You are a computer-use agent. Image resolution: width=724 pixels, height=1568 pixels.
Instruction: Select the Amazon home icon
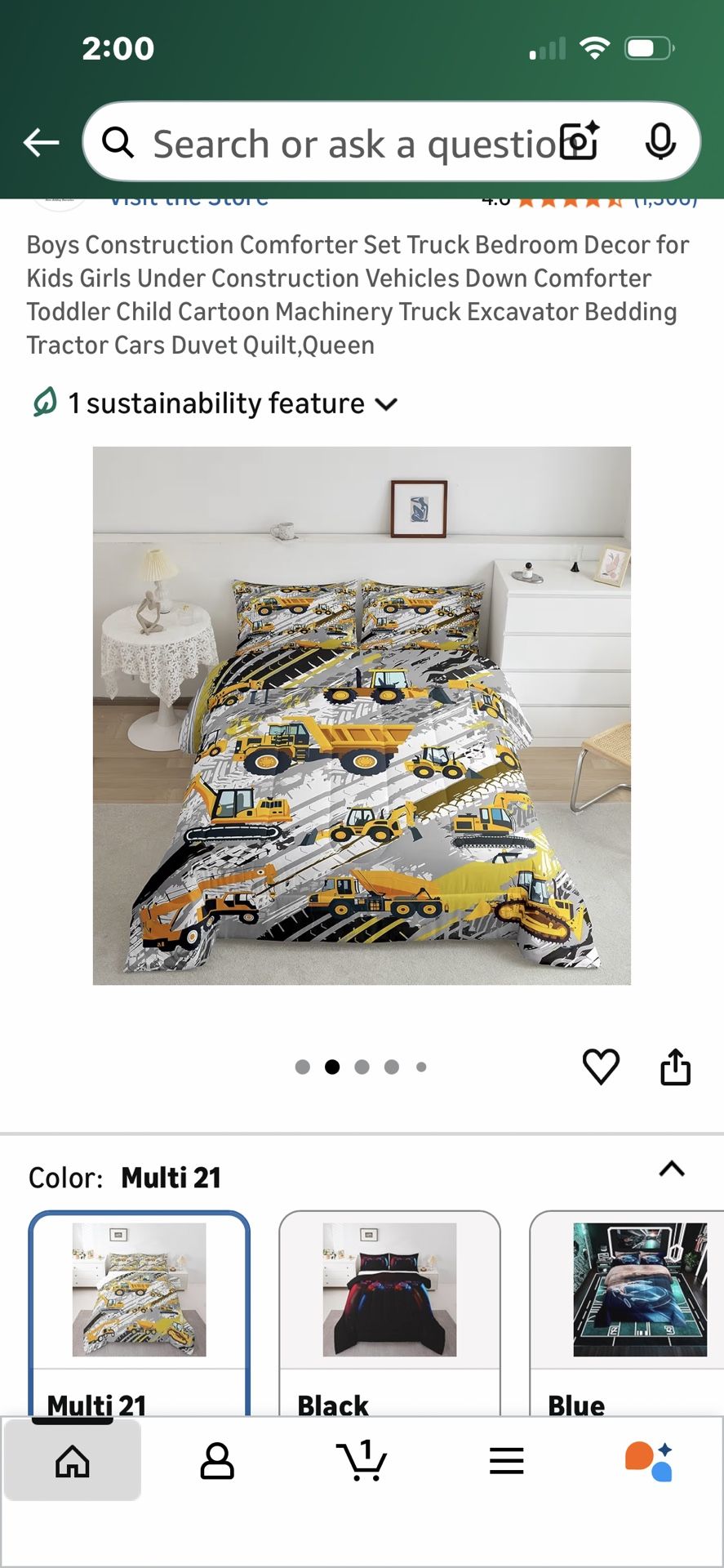pyautogui.click(x=72, y=1461)
